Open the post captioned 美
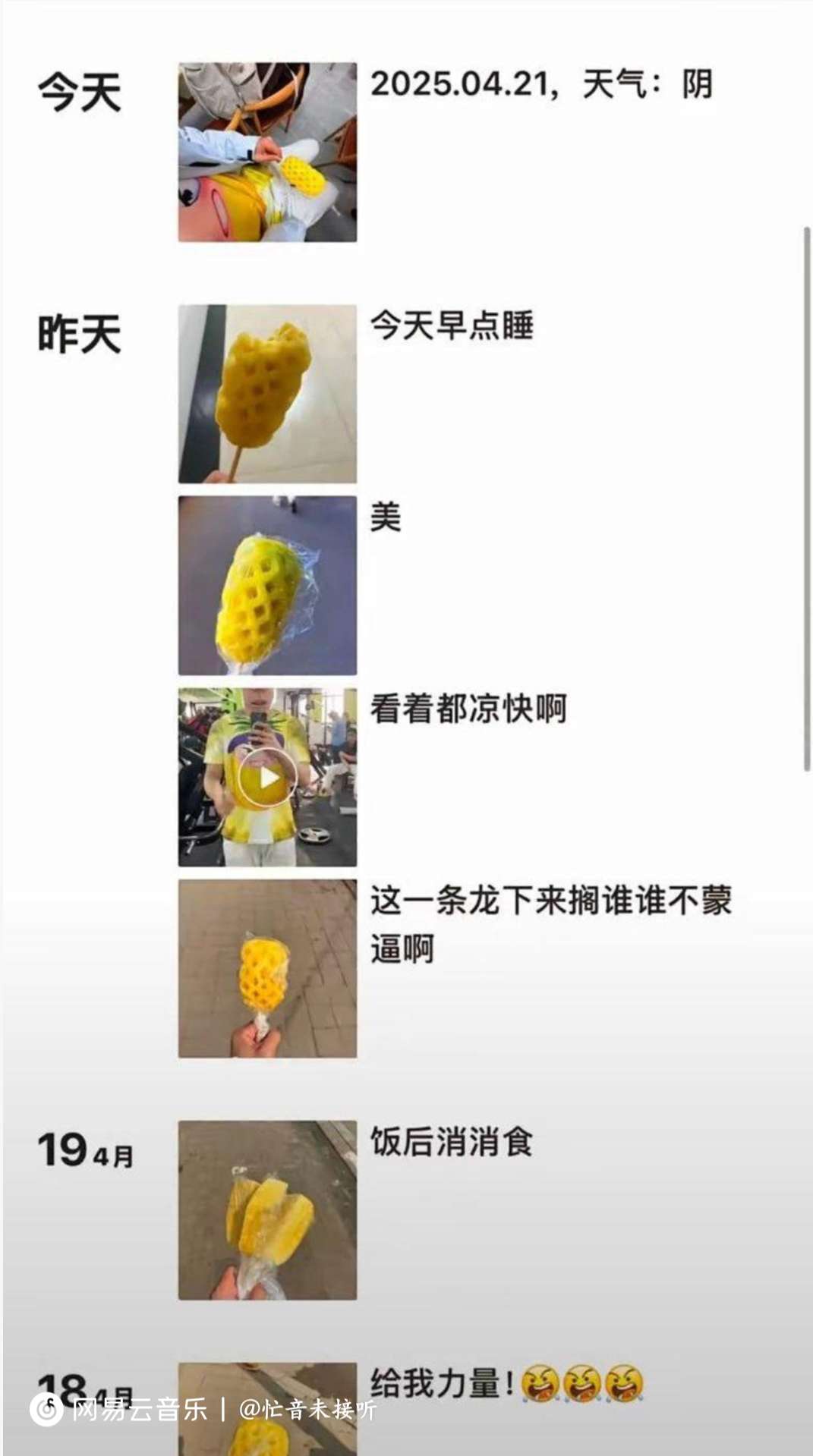The height and width of the screenshot is (1456, 813). (267, 585)
